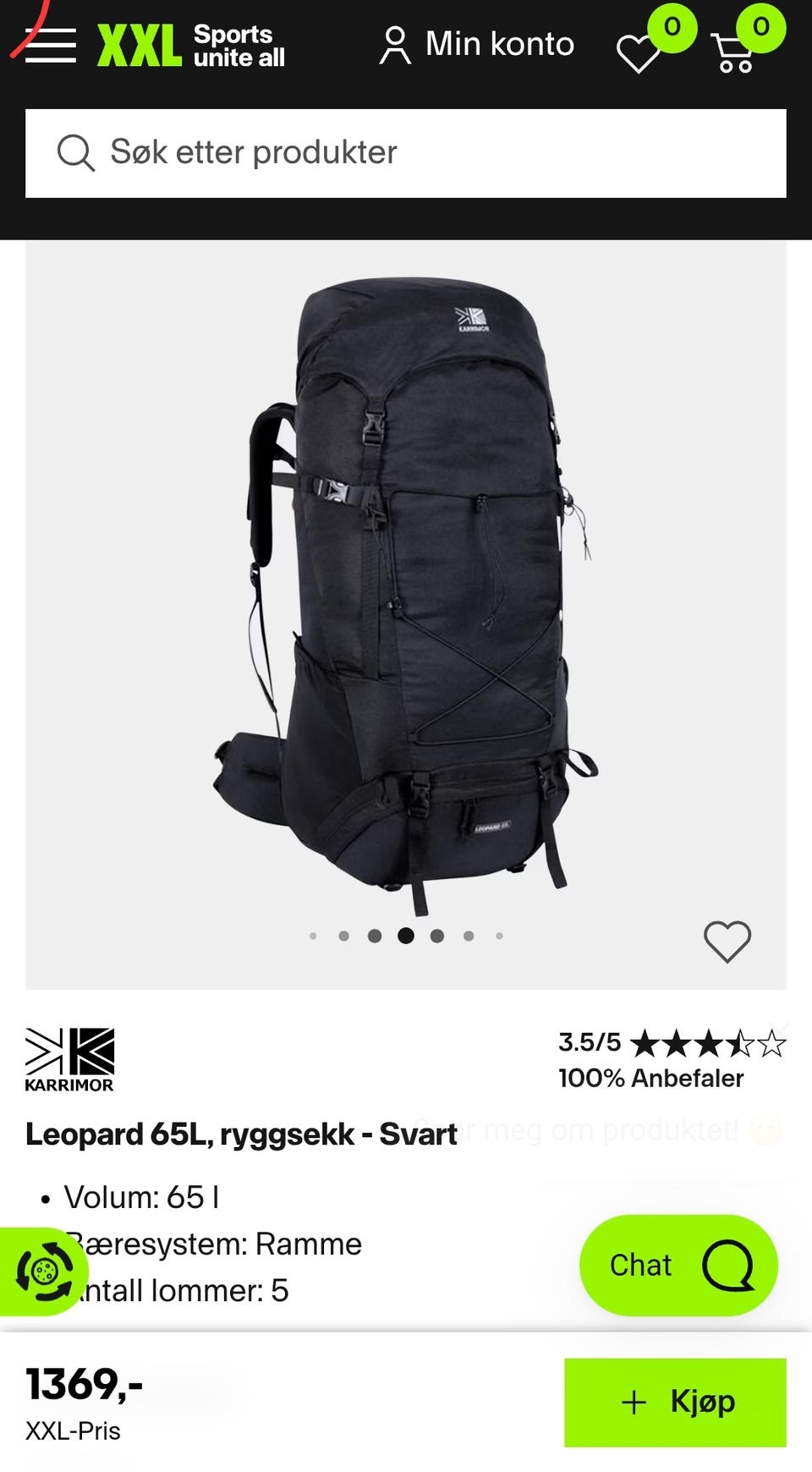The image size is (812, 1472).
Task: Tap Kjøp to buy the backpack
Action: click(675, 1402)
